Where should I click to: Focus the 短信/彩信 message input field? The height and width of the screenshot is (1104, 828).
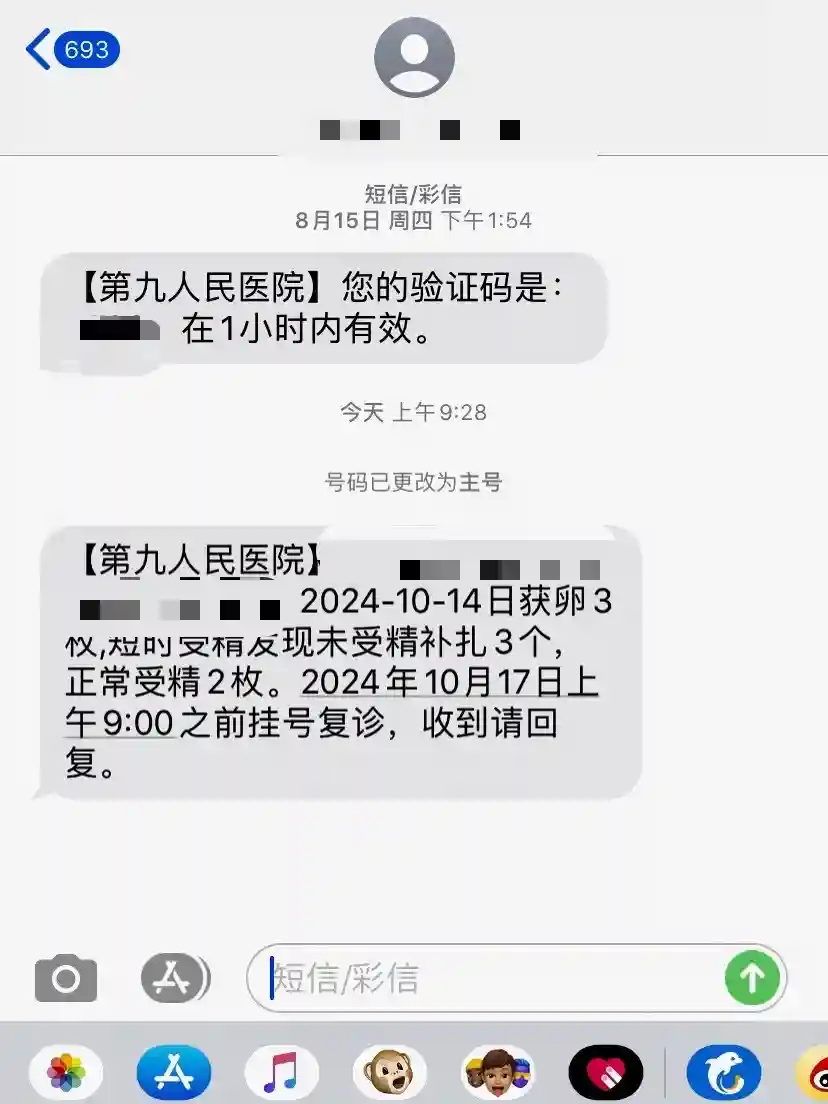[x=490, y=978]
